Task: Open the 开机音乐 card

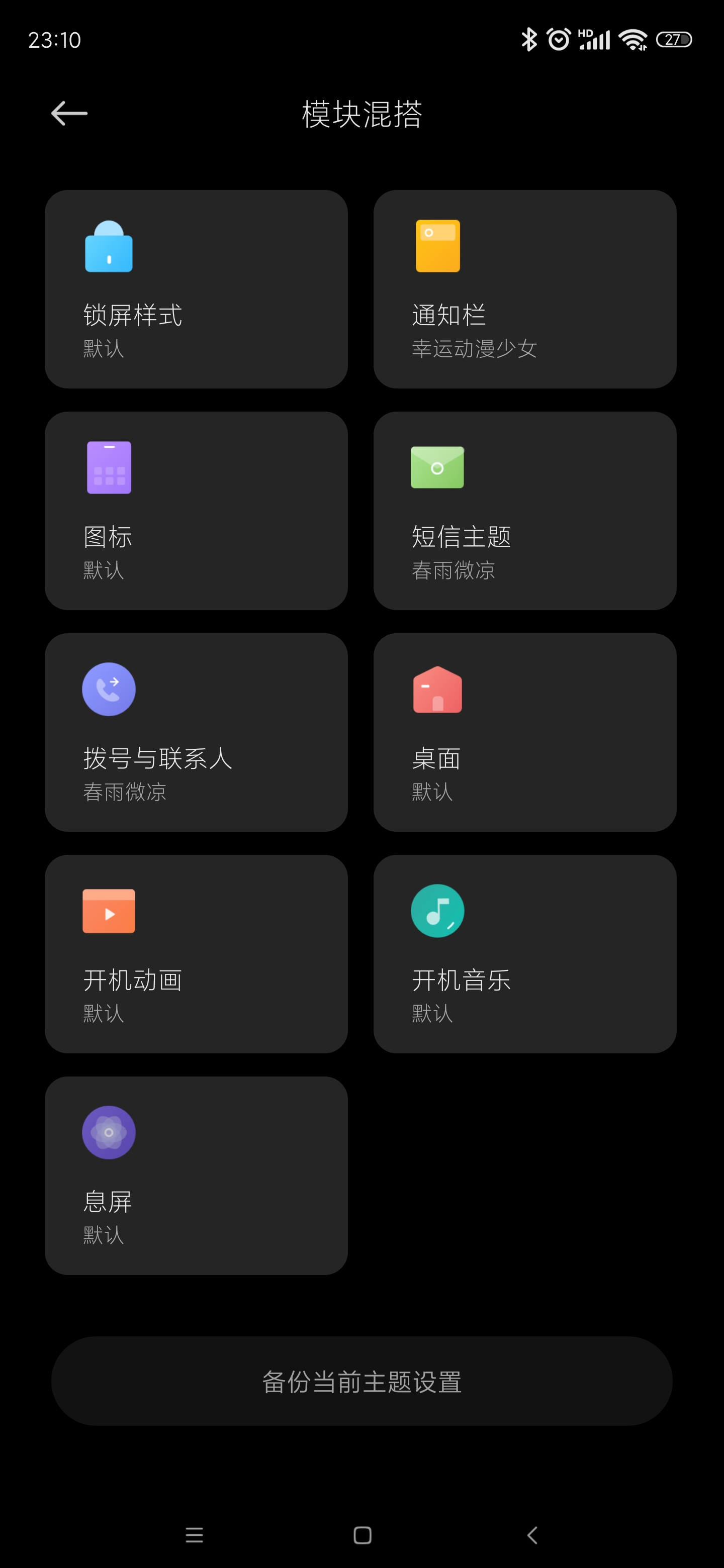Action: coord(525,954)
